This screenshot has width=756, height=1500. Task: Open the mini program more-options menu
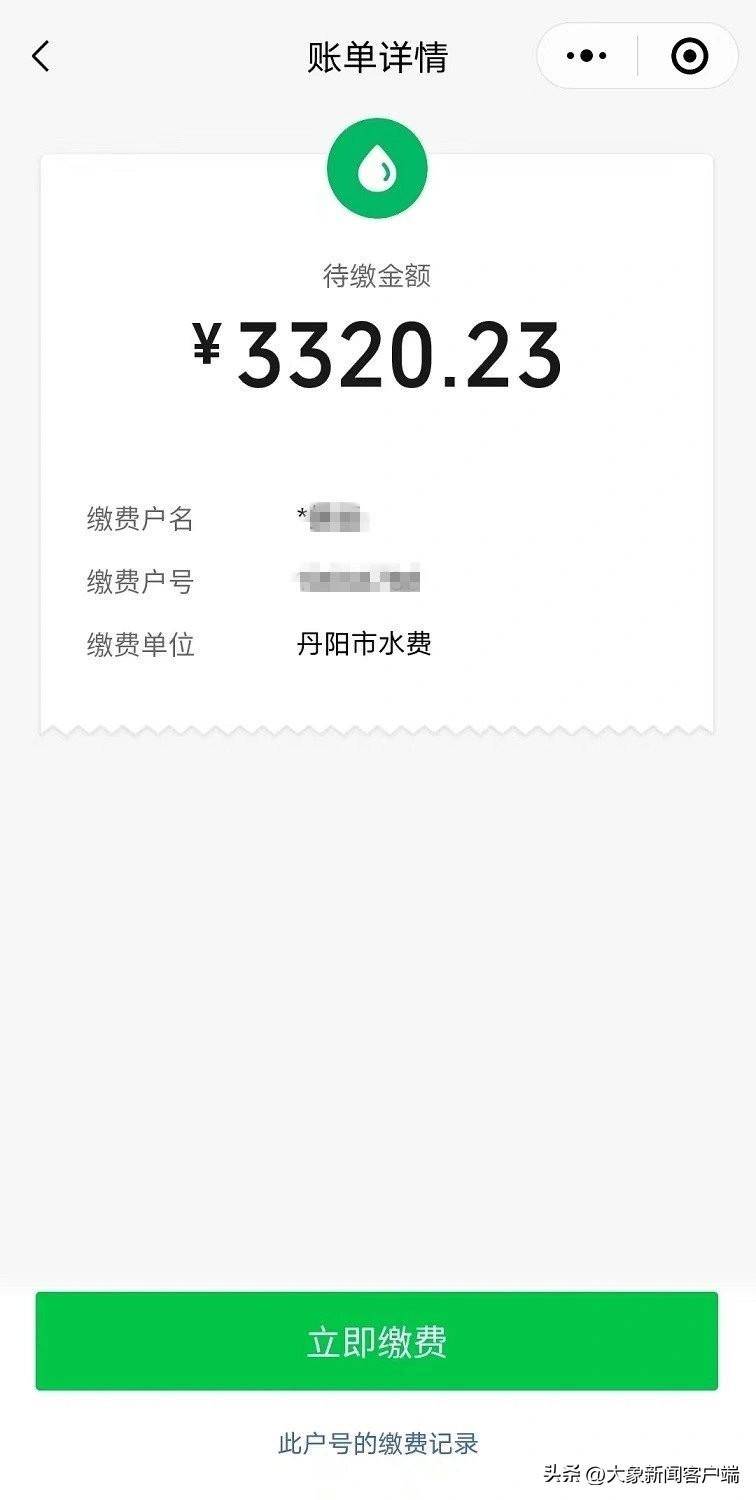click(x=587, y=57)
